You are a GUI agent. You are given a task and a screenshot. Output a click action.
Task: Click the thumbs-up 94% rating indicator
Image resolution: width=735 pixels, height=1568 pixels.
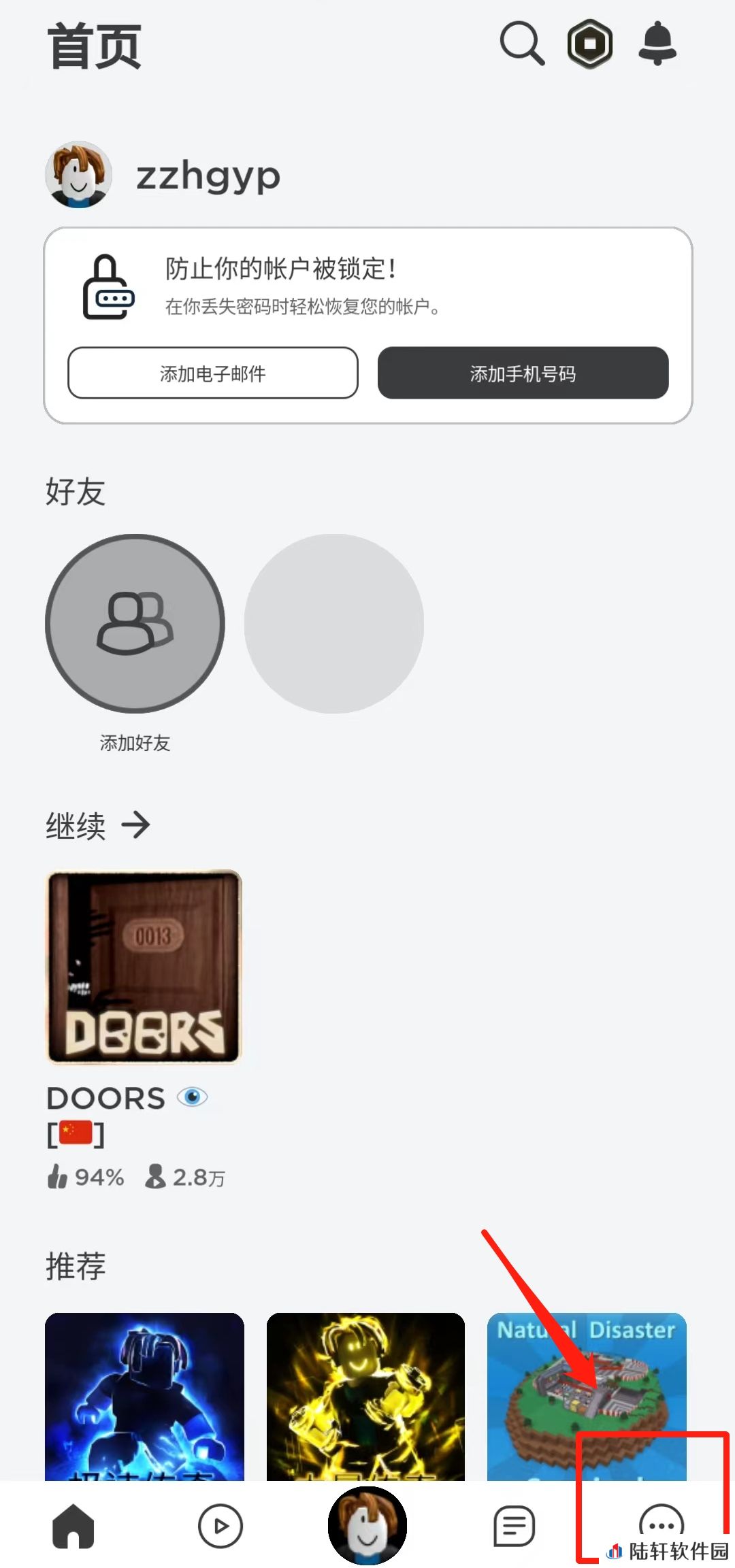pyautogui.click(x=85, y=1178)
